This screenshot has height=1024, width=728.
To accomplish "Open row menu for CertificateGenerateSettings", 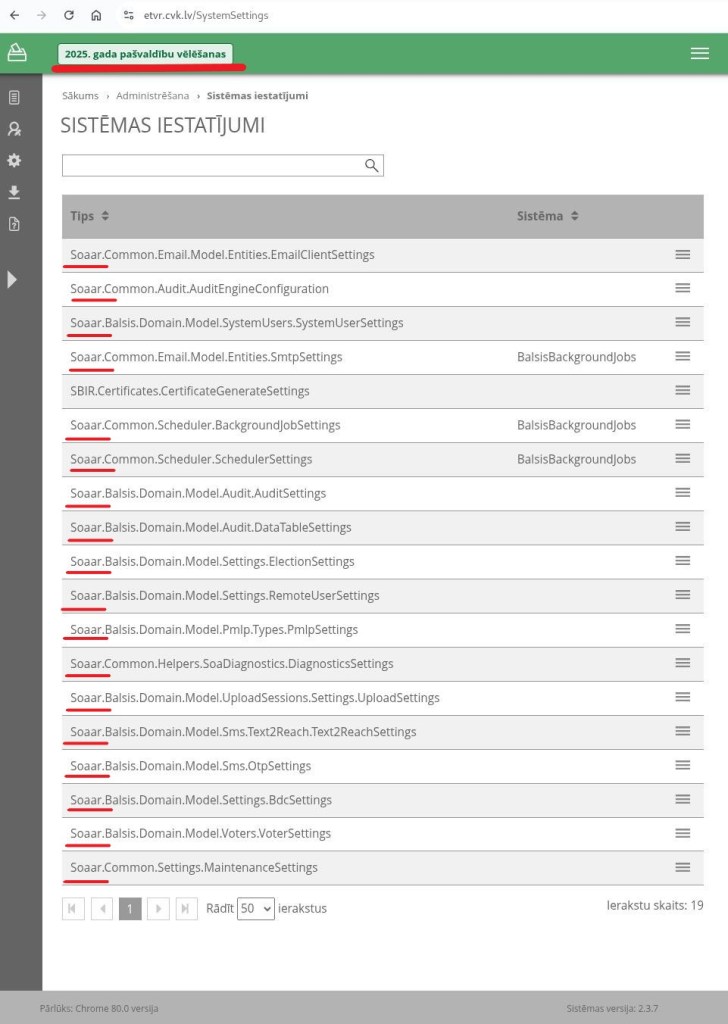I will [x=682, y=391].
